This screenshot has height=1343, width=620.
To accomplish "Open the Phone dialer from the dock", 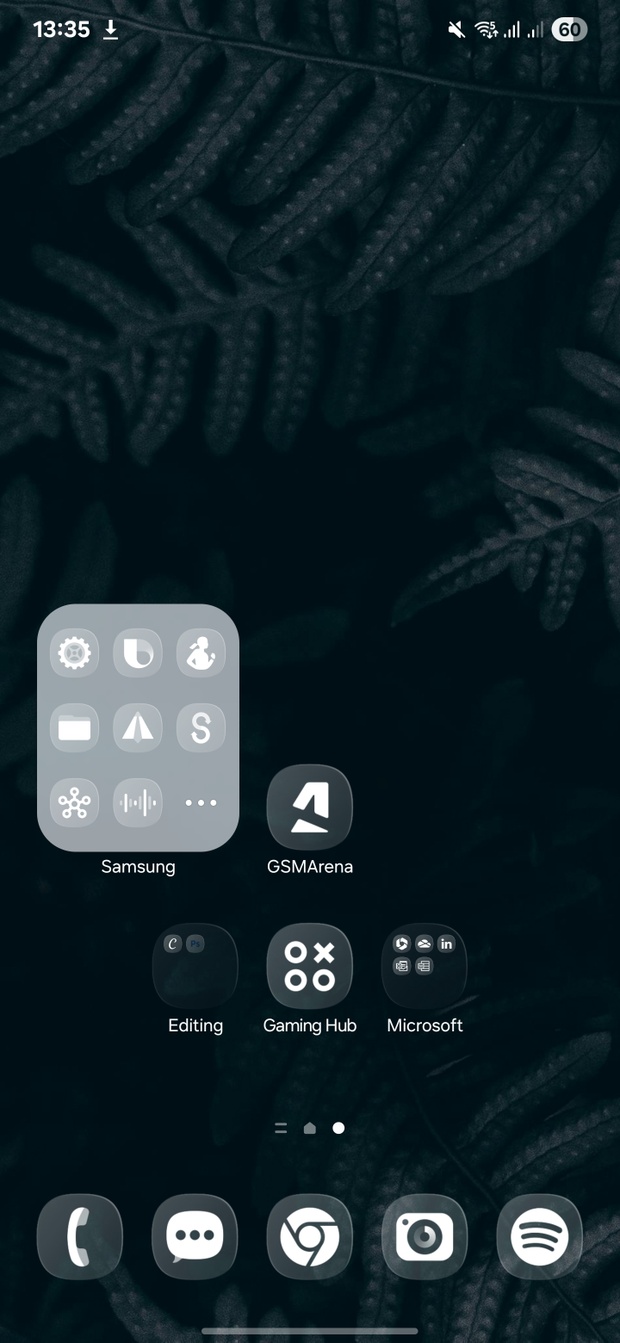I will pyautogui.click(x=80, y=1237).
